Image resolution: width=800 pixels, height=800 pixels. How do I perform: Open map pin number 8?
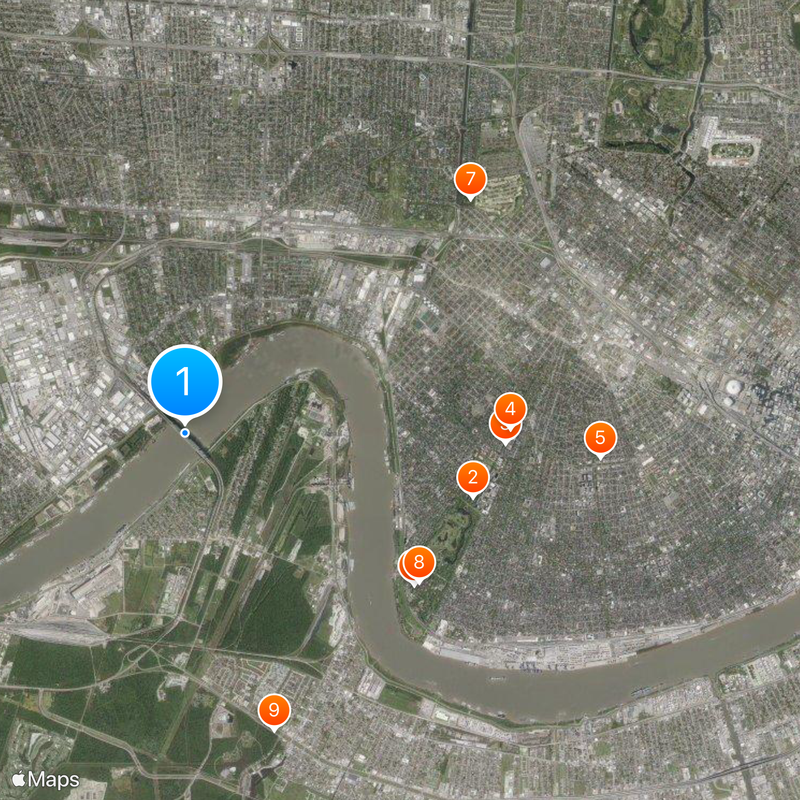pos(419,563)
